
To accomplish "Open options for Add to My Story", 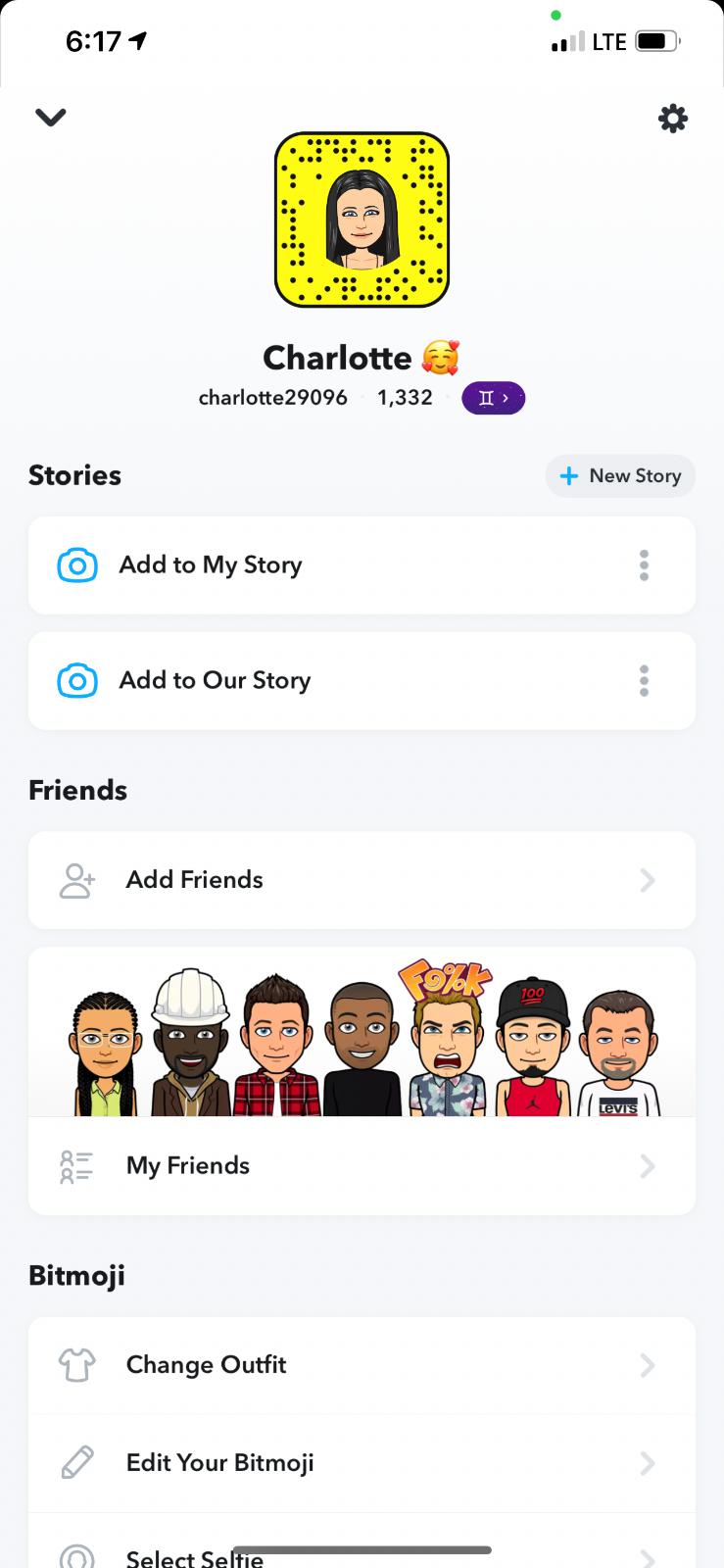I will [x=644, y=565].
